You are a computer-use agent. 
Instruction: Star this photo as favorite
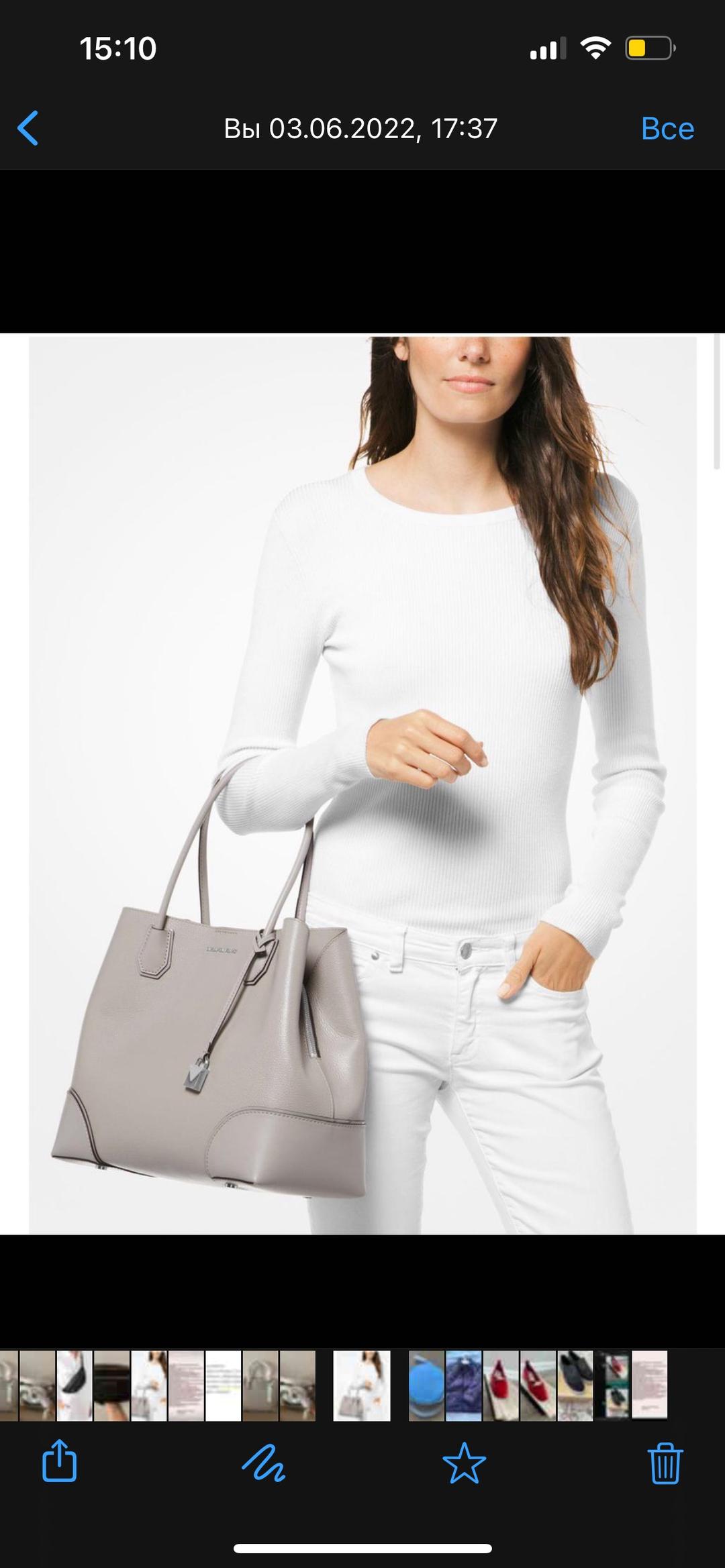pyautogui.click(x=464, y=1463)
